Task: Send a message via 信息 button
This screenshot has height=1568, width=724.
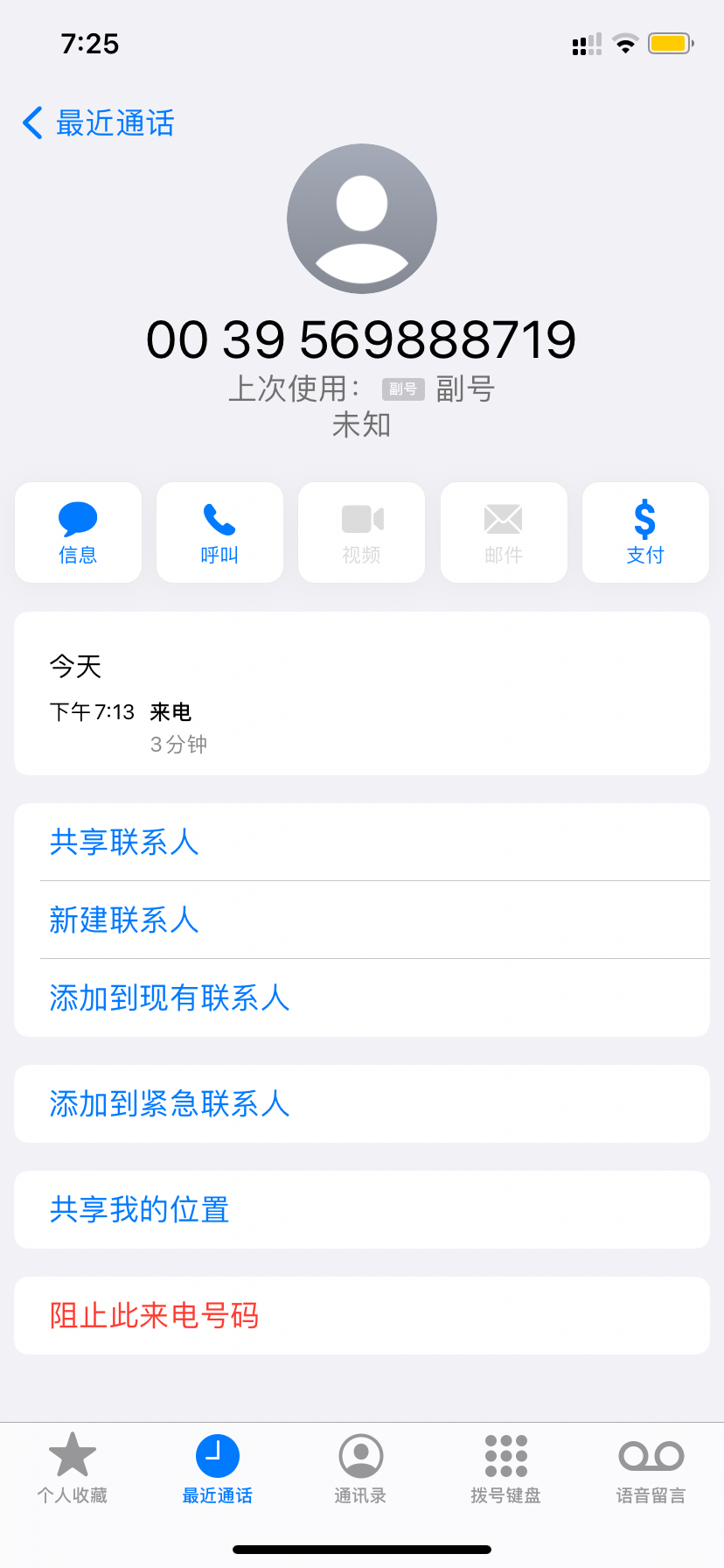Action: pyautogui.click(x=78, y=532)
